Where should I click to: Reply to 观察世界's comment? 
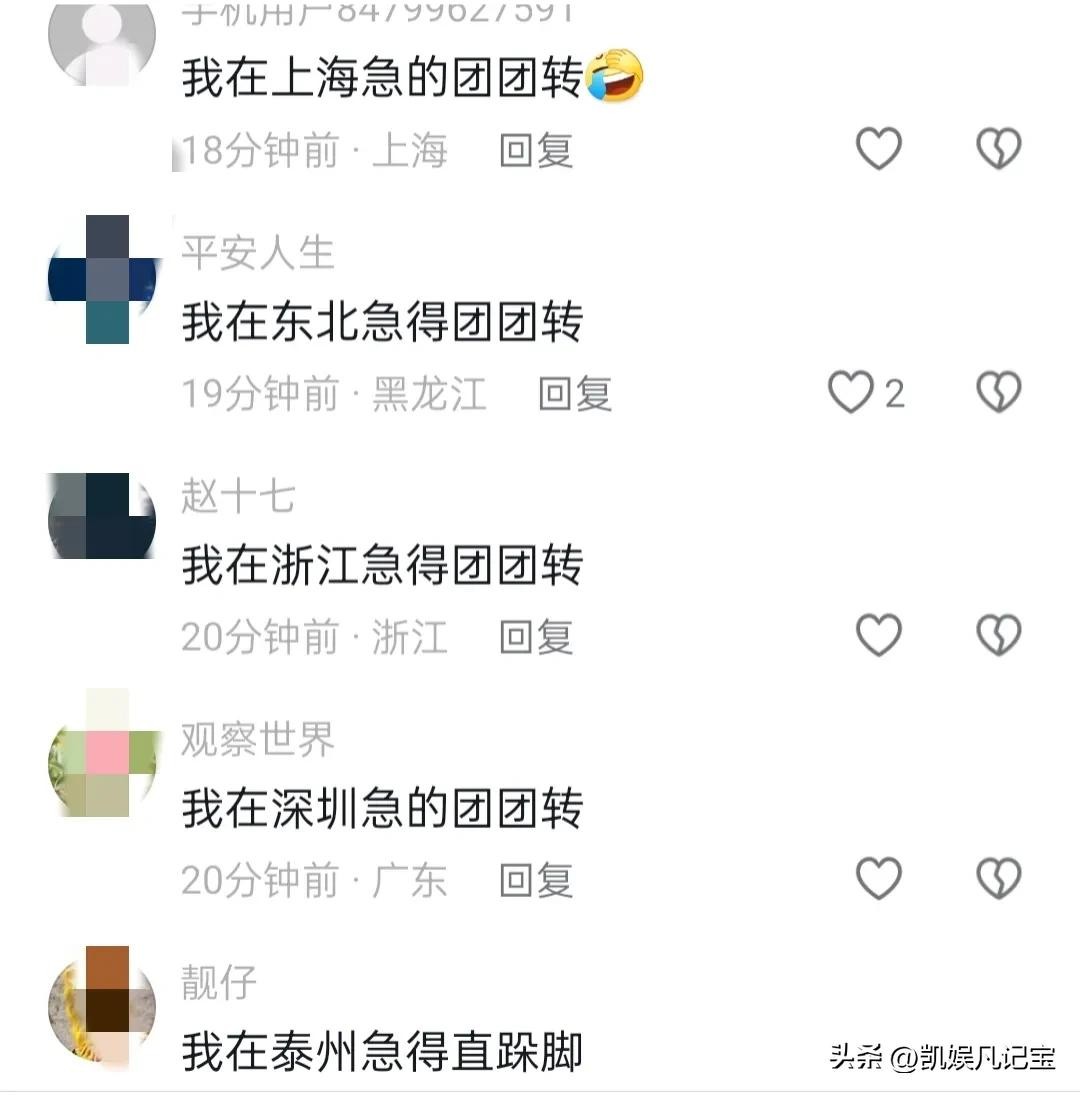tap(536, 881)
